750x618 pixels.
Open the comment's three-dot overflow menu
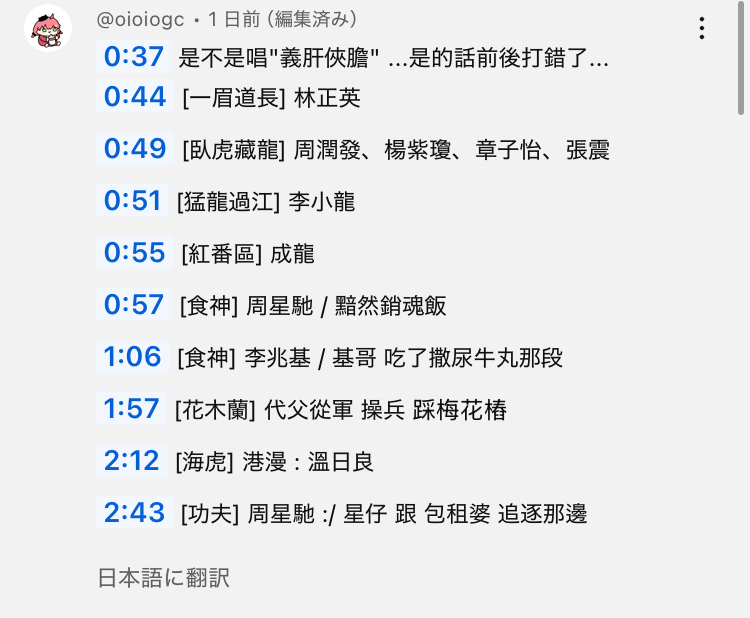coord(703,28)
